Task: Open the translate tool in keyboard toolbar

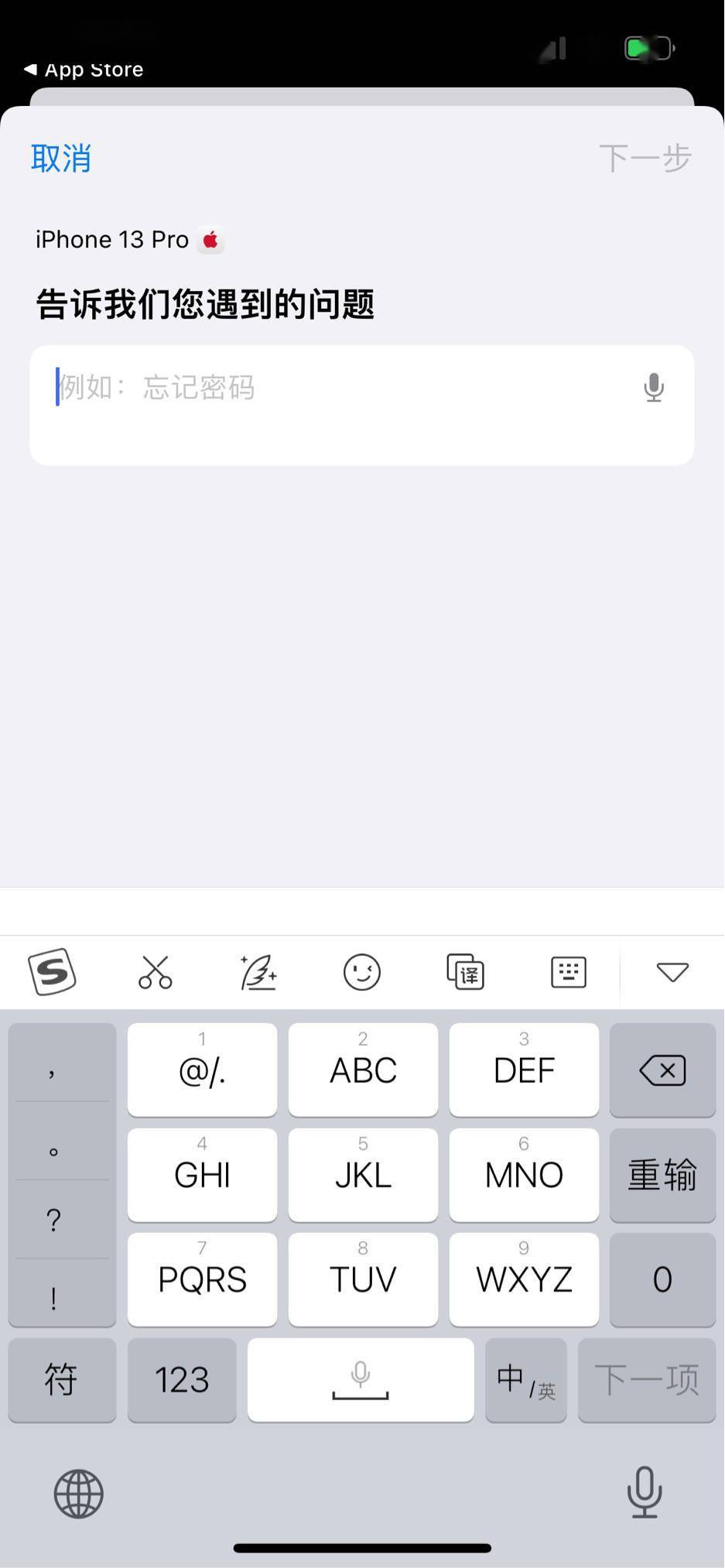Action: coord(465,972)
